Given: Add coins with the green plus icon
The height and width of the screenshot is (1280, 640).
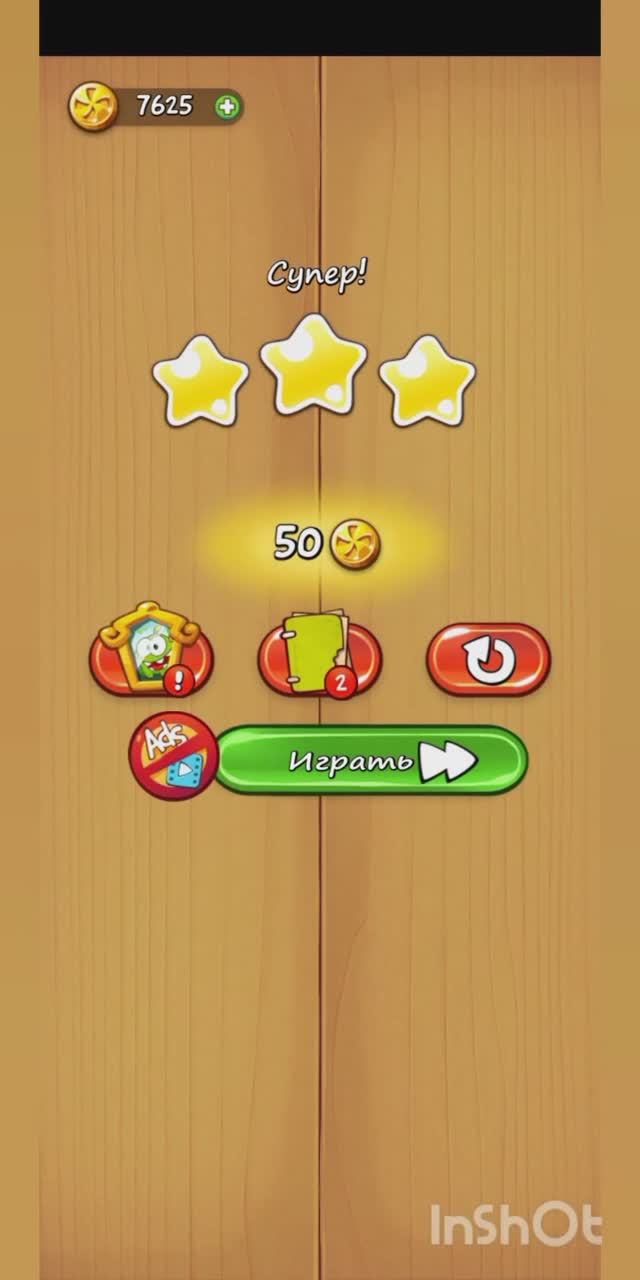Looking at the screenshot, I should pos(228,107).
